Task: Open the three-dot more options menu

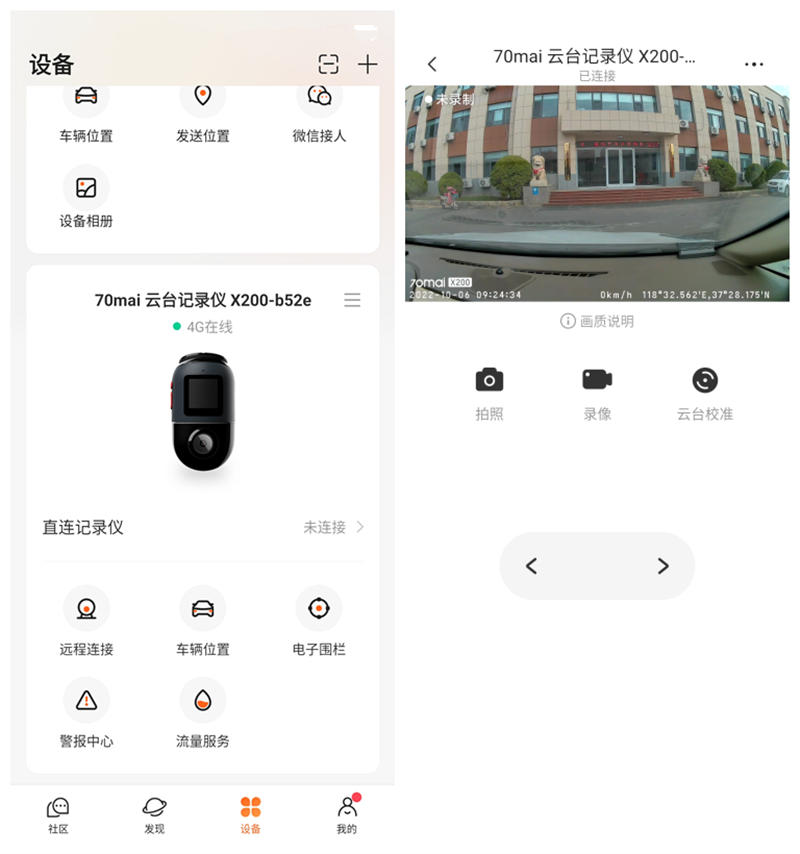Action: pos(754,63)
